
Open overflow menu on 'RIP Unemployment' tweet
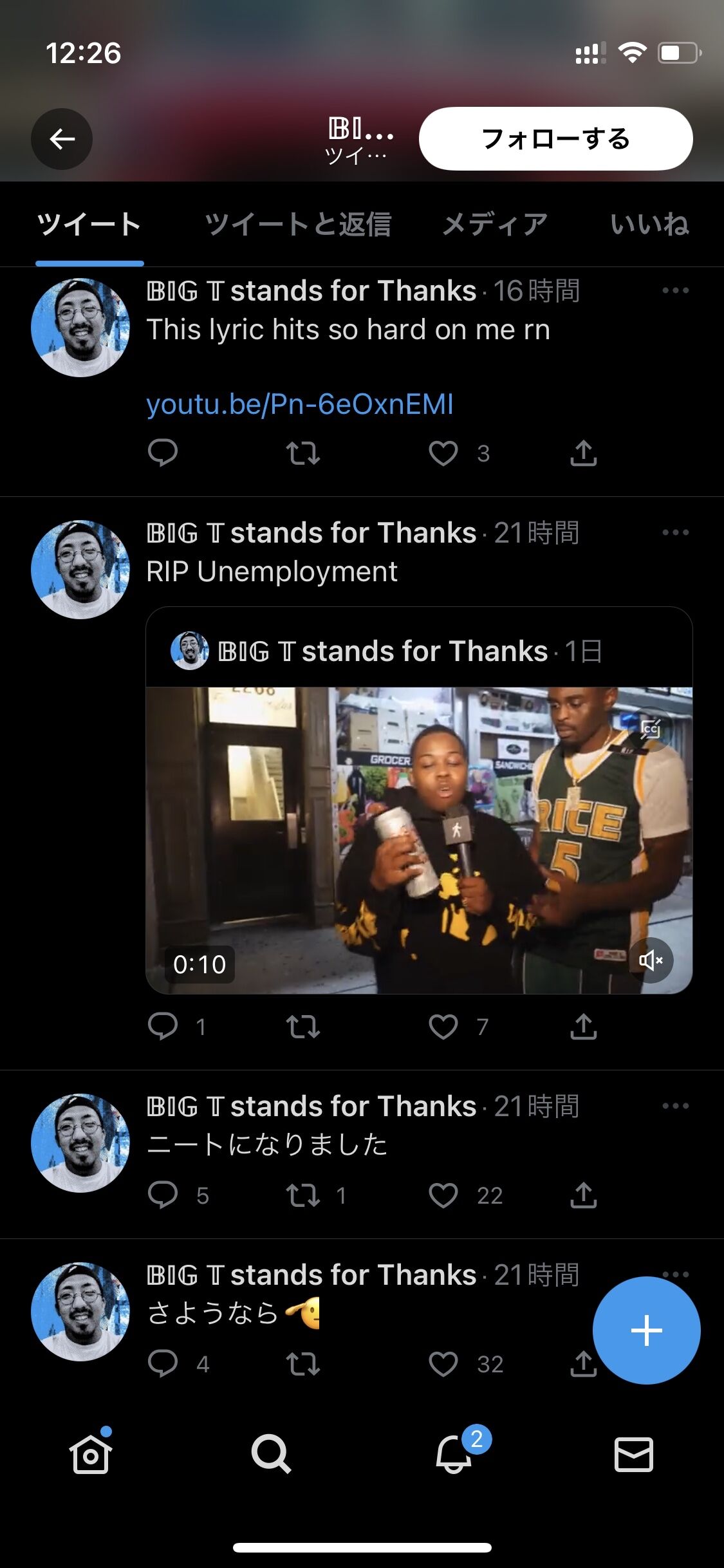point(675,532)
